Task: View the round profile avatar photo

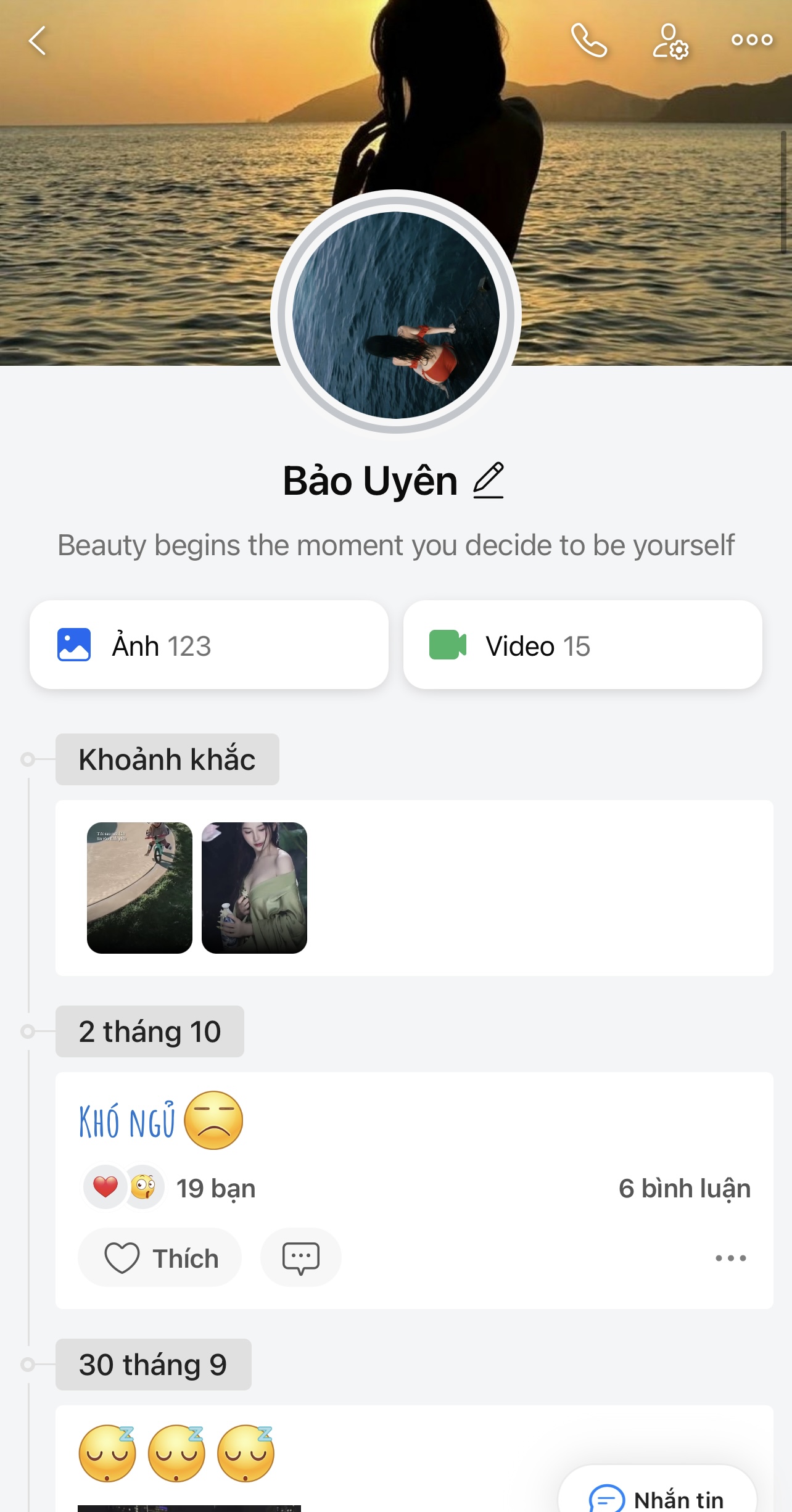Action: point(396,313)
